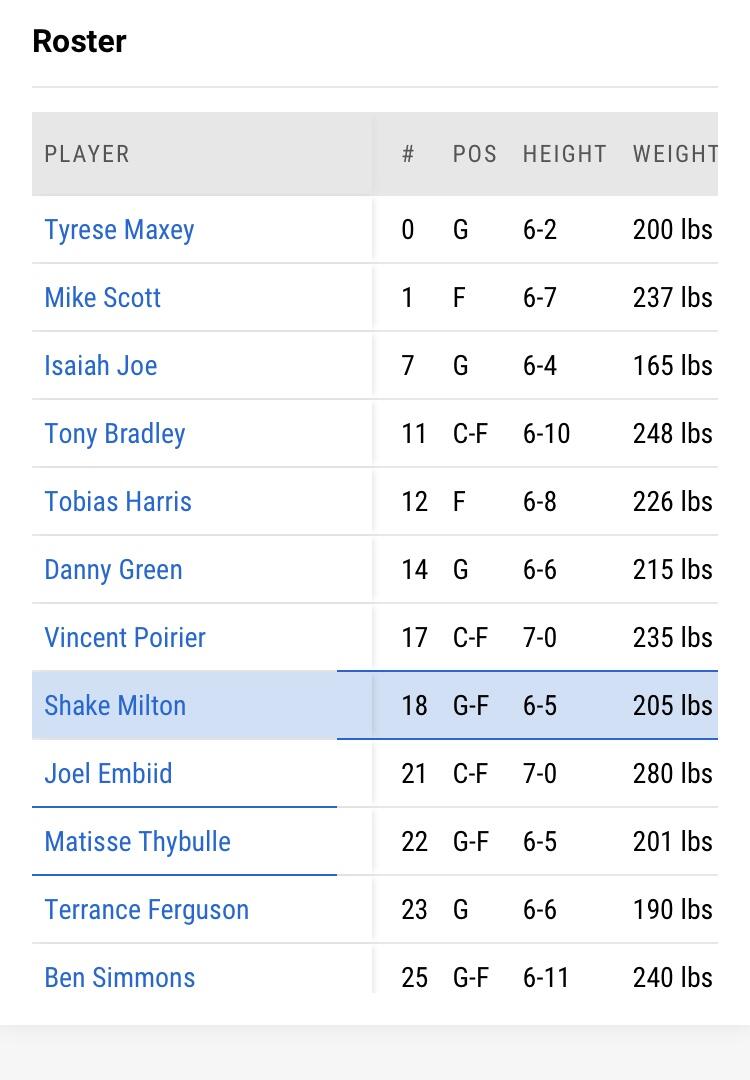Tap the Isaiah Joe link
The image size is (750, 1080).
coord(101,366)
